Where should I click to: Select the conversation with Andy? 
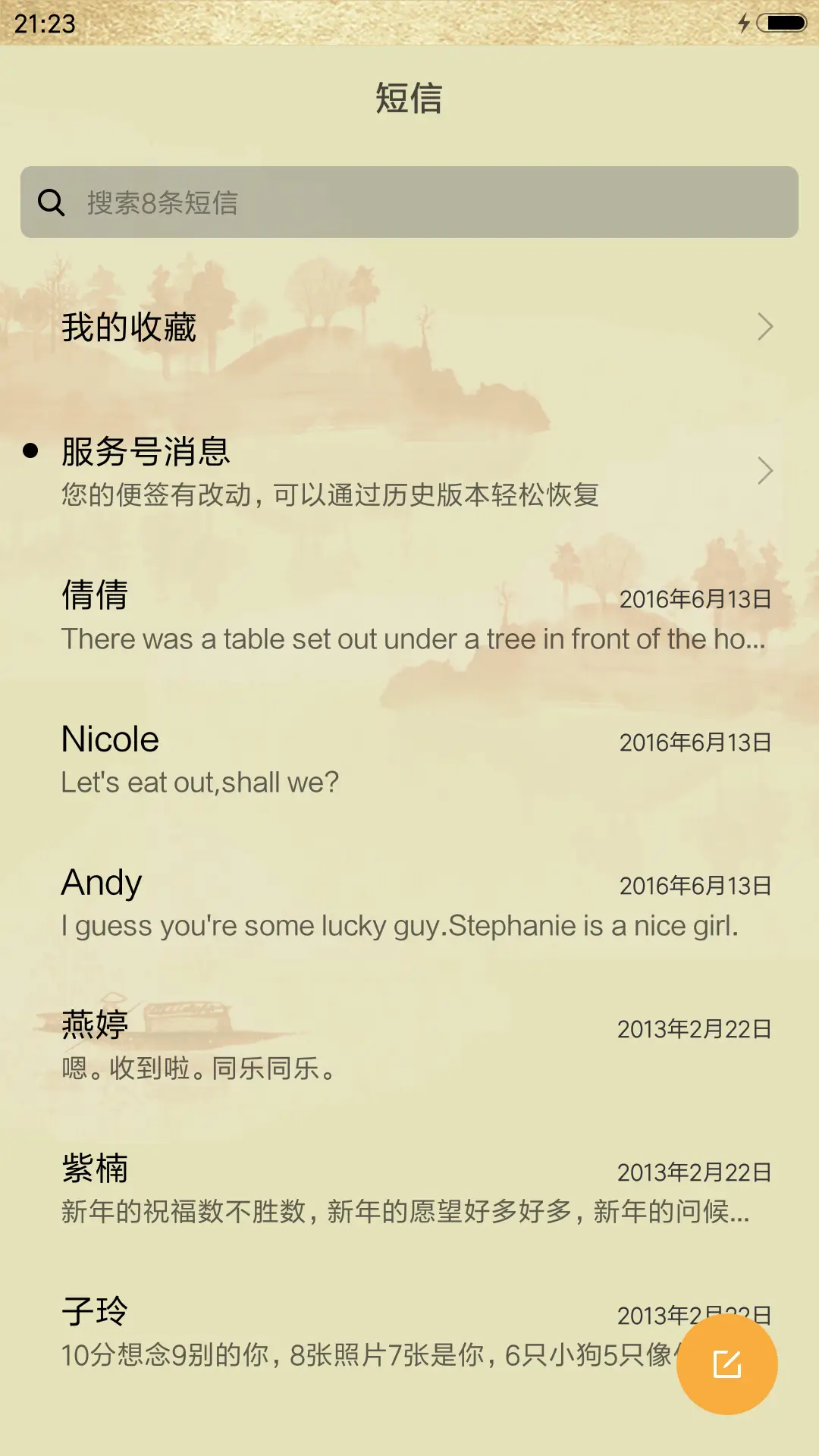(x=303, y=901)
